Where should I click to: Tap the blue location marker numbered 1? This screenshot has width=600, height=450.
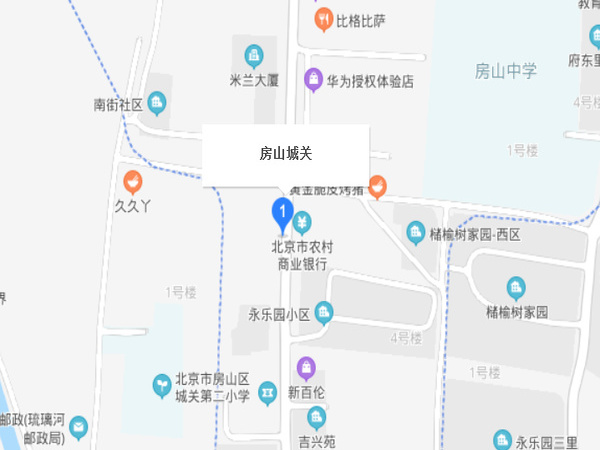pos(282,212)
